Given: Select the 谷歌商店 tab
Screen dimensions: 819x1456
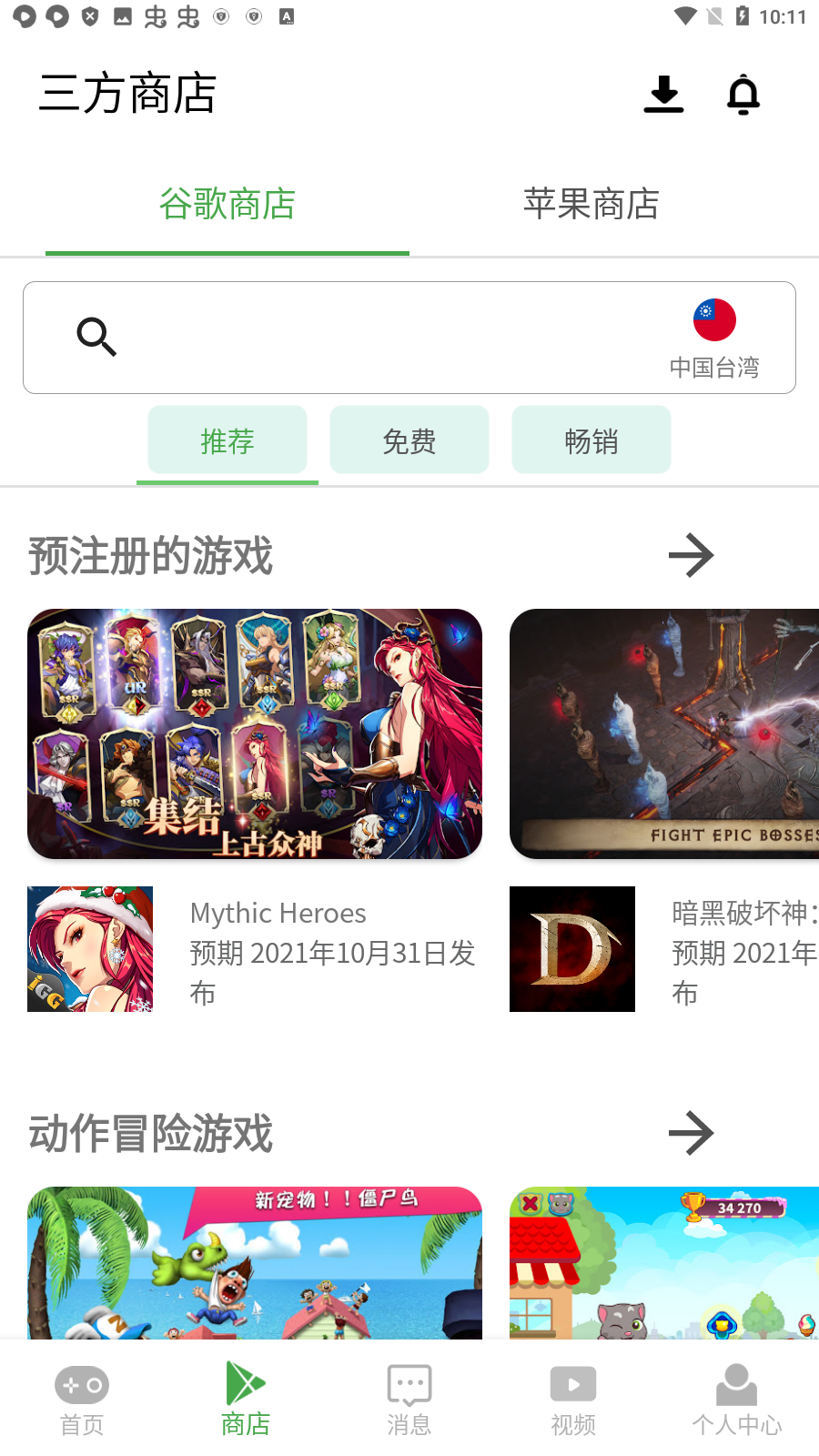Looking at the screenshot, I should click(227, 204).
